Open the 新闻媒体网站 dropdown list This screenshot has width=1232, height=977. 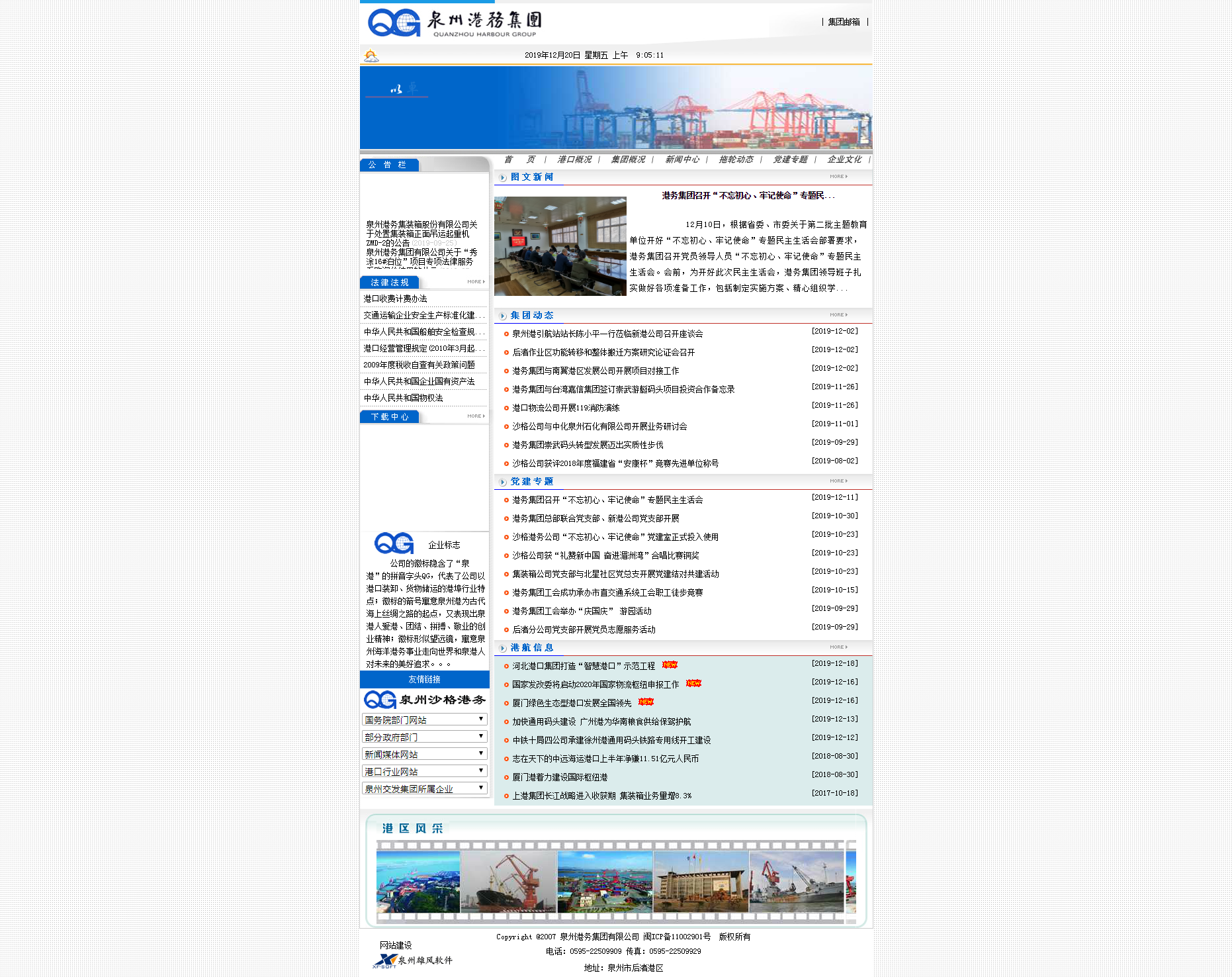pos(424,754)
